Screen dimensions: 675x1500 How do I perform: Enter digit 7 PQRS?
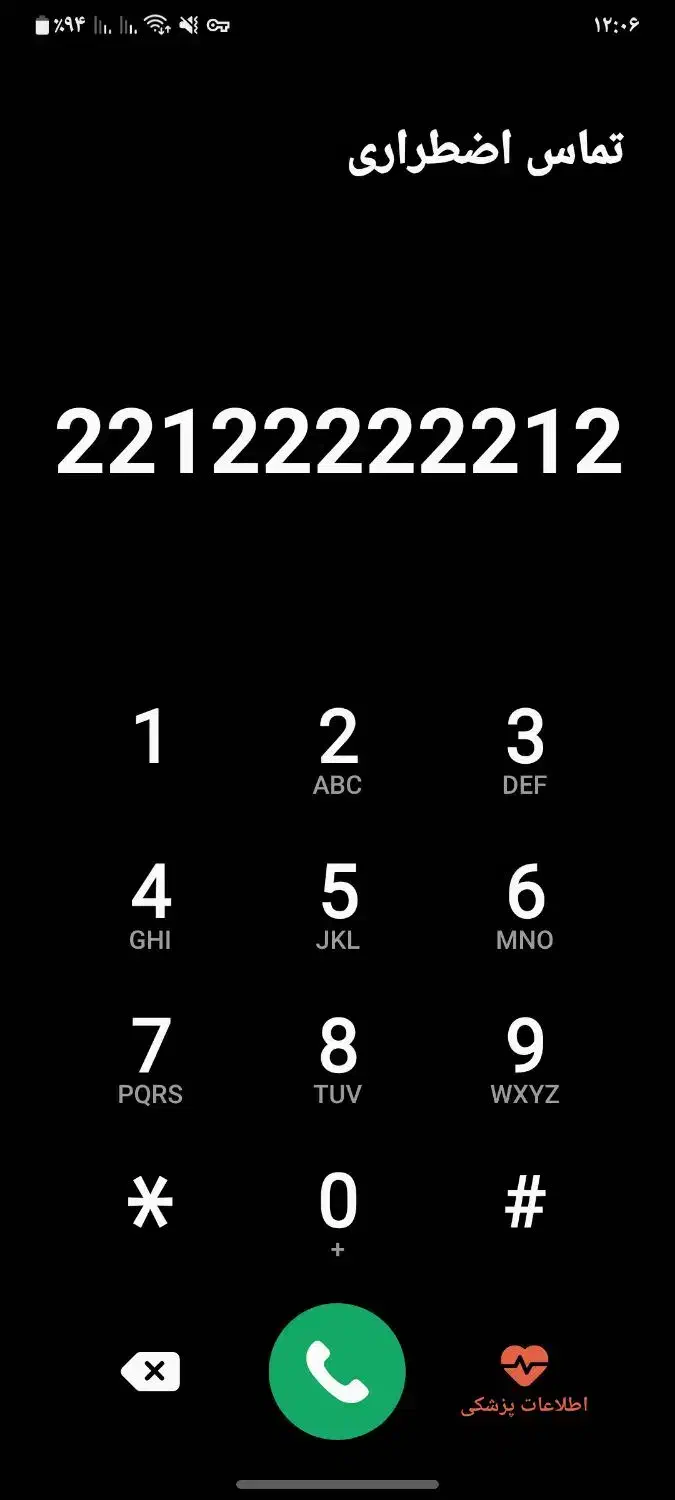point(150,1060)
